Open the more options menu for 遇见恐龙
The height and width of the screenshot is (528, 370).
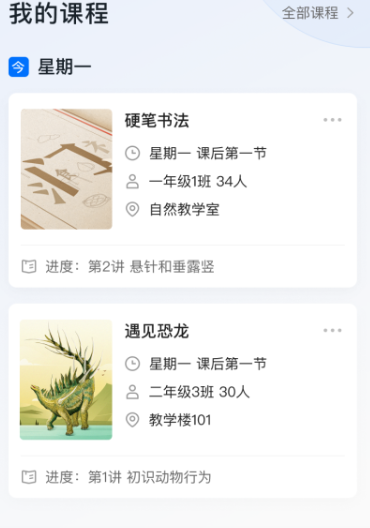(332, 330)
